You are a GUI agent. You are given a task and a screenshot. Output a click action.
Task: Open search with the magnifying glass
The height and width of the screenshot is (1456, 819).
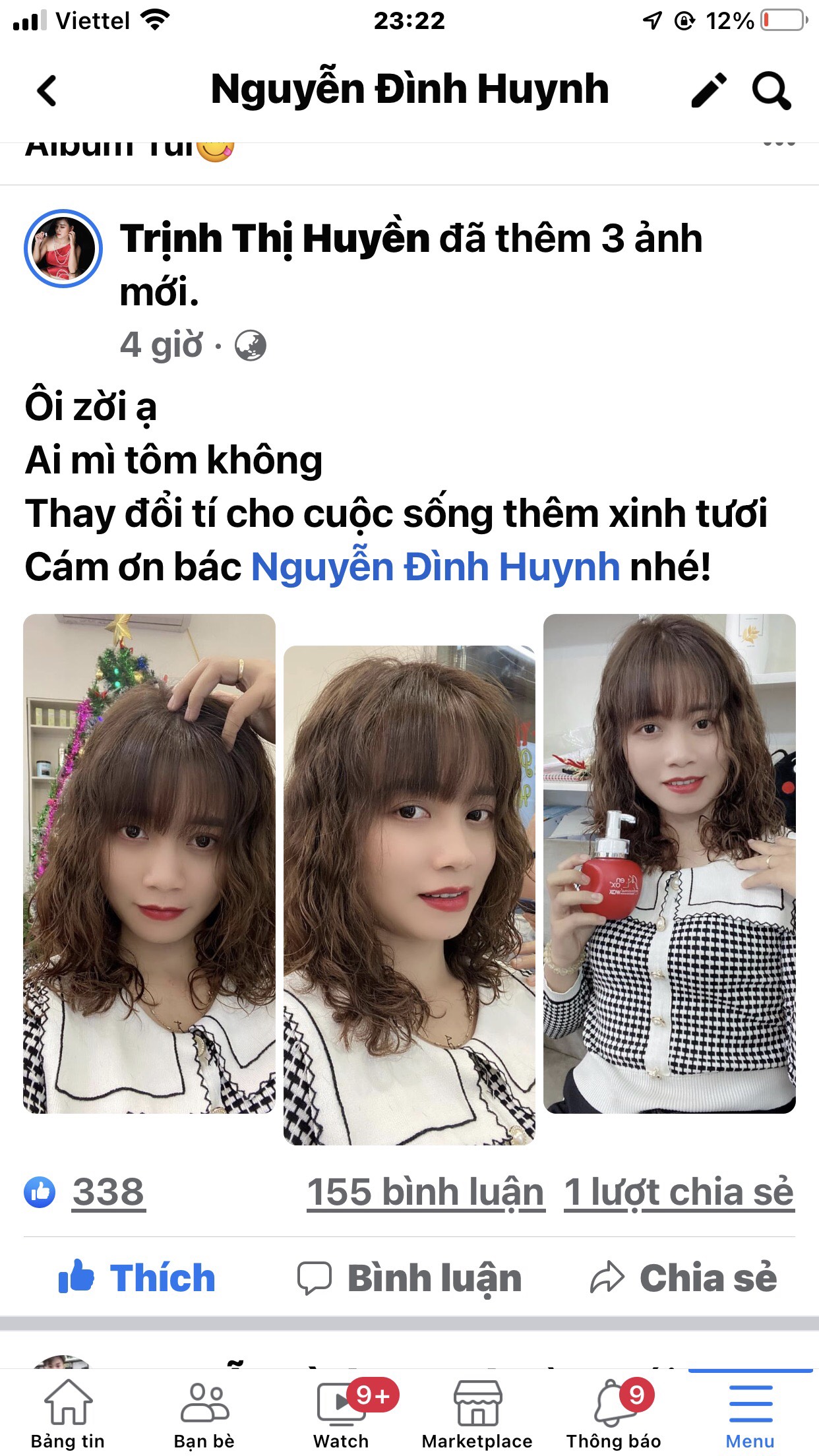(x=772, y=90)
